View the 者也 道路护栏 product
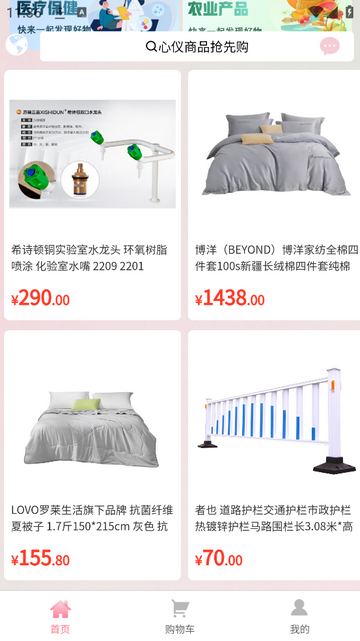 pos(274,455)
